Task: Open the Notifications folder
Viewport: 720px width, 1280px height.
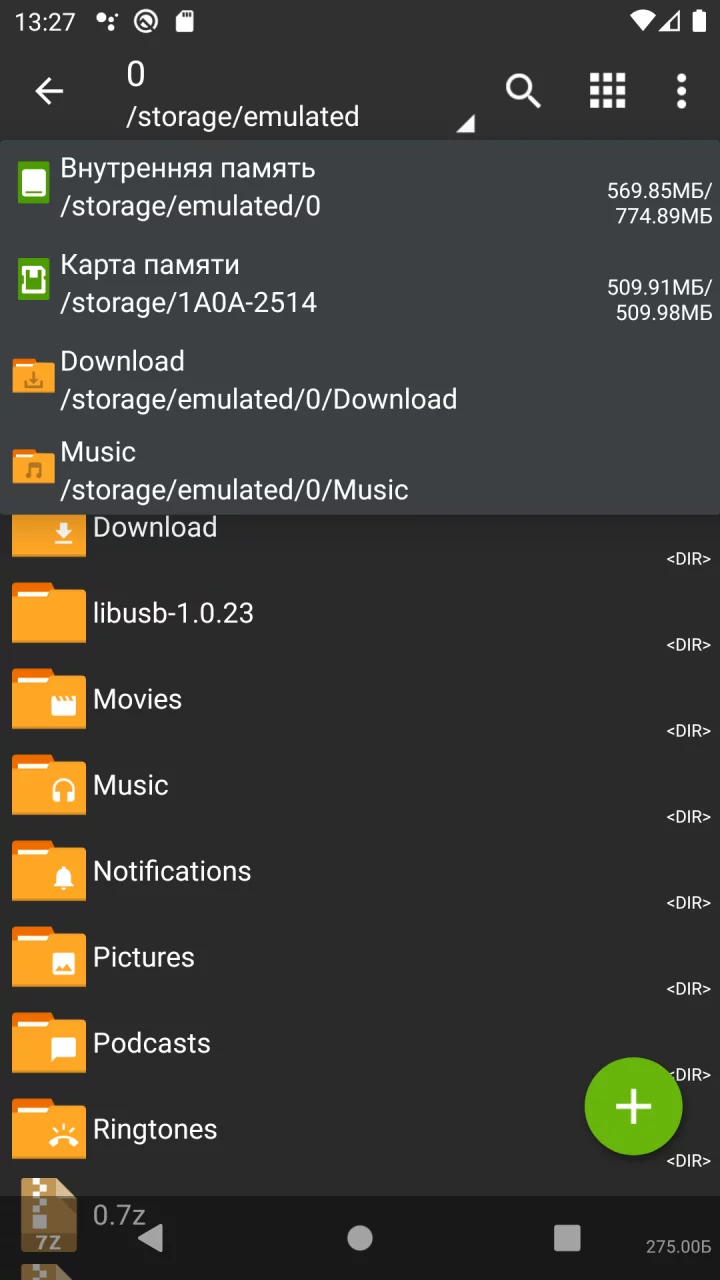Action: click(360, 871)
